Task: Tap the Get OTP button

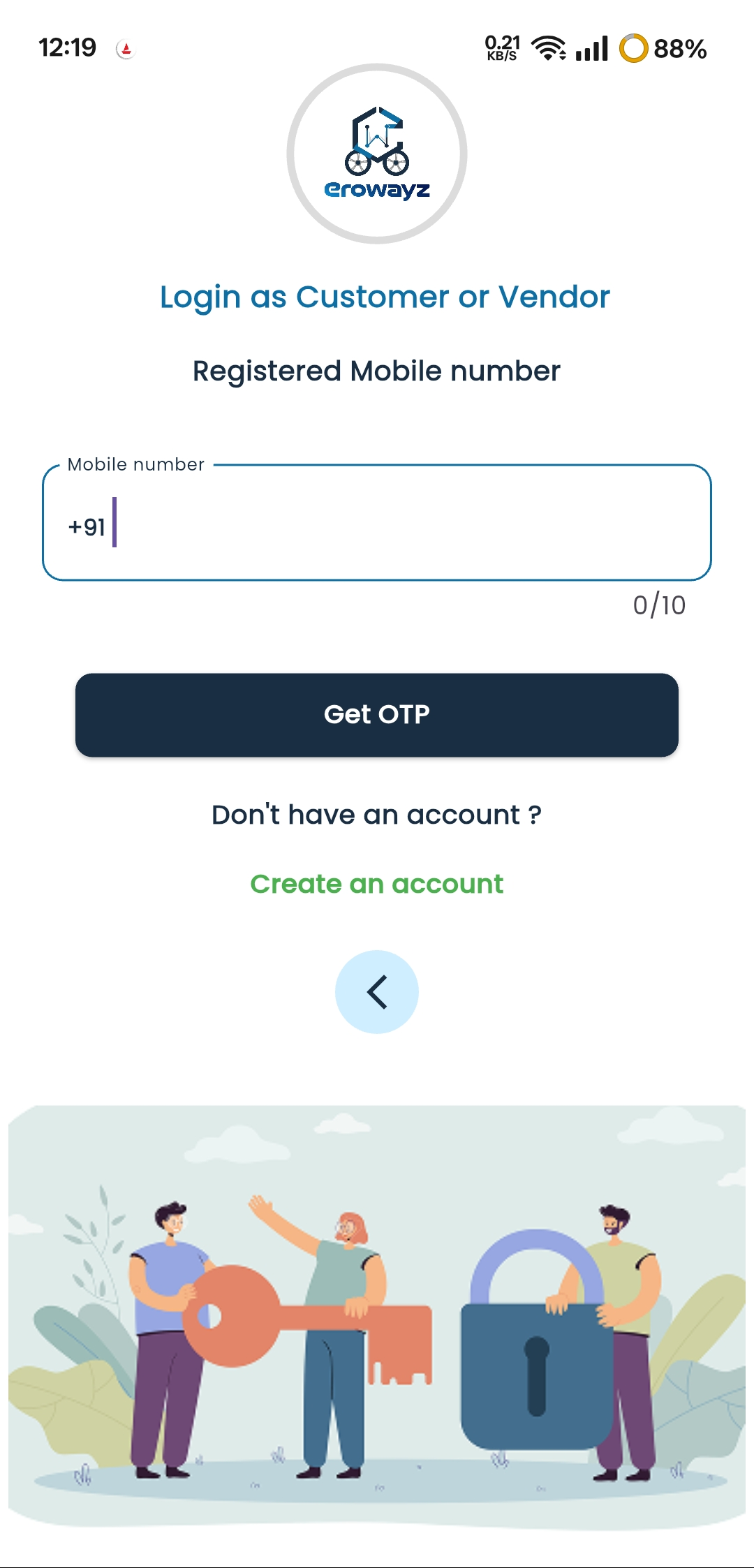Action: pyautogui.click(x=377, y=715)
